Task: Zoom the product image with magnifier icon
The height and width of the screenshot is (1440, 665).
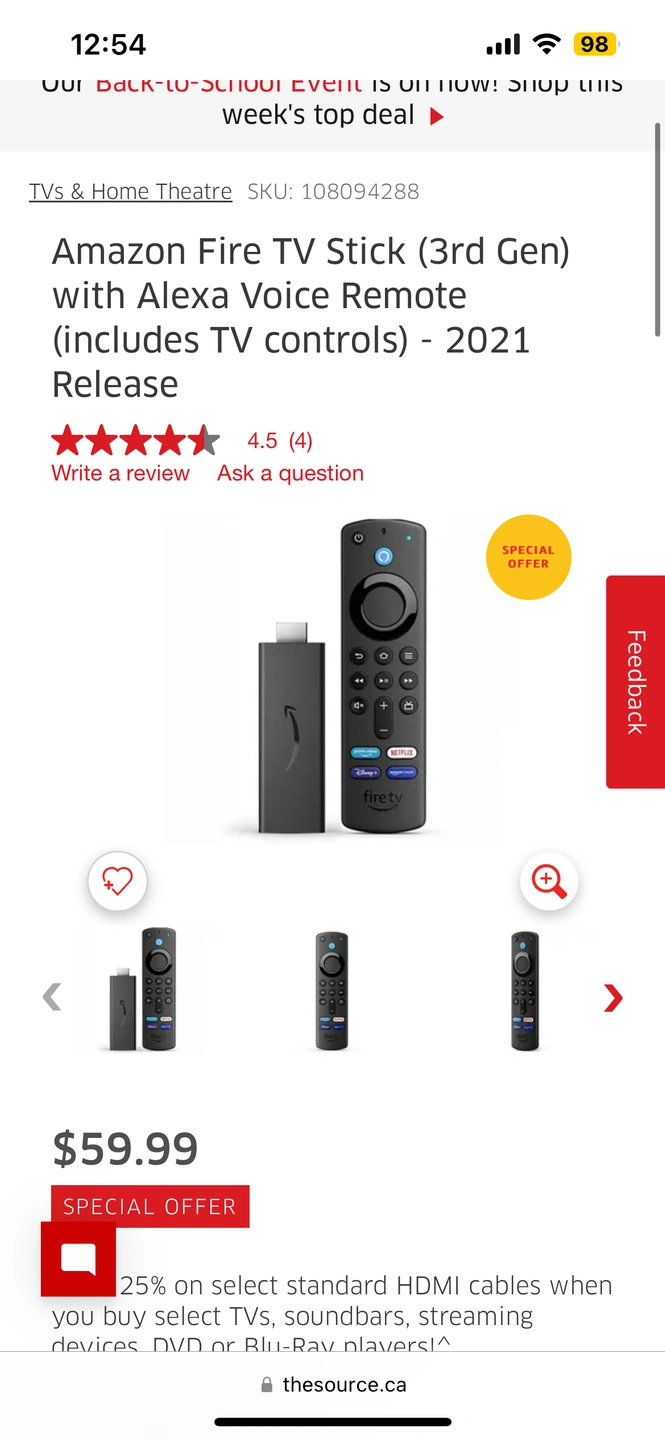Action: 549,881
